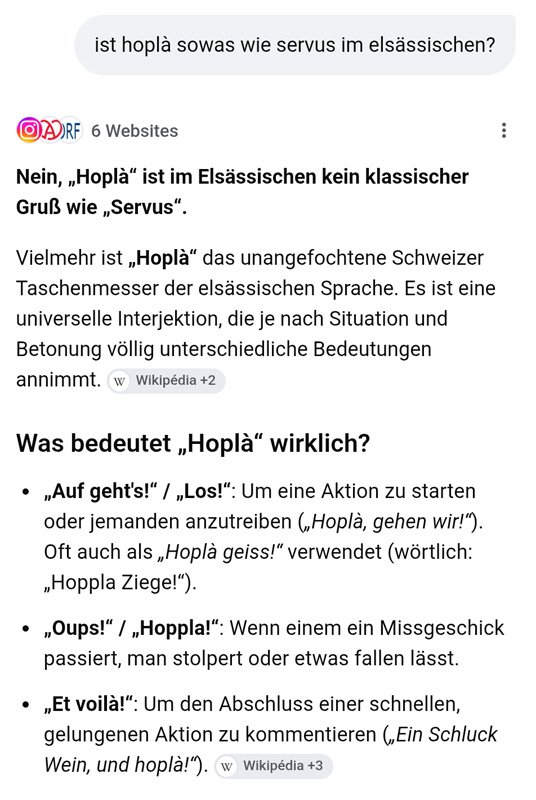Viewport: 536px width, 800px height.
Task: Open the three-dot overflow menu
Action: (x=504, y=131)
